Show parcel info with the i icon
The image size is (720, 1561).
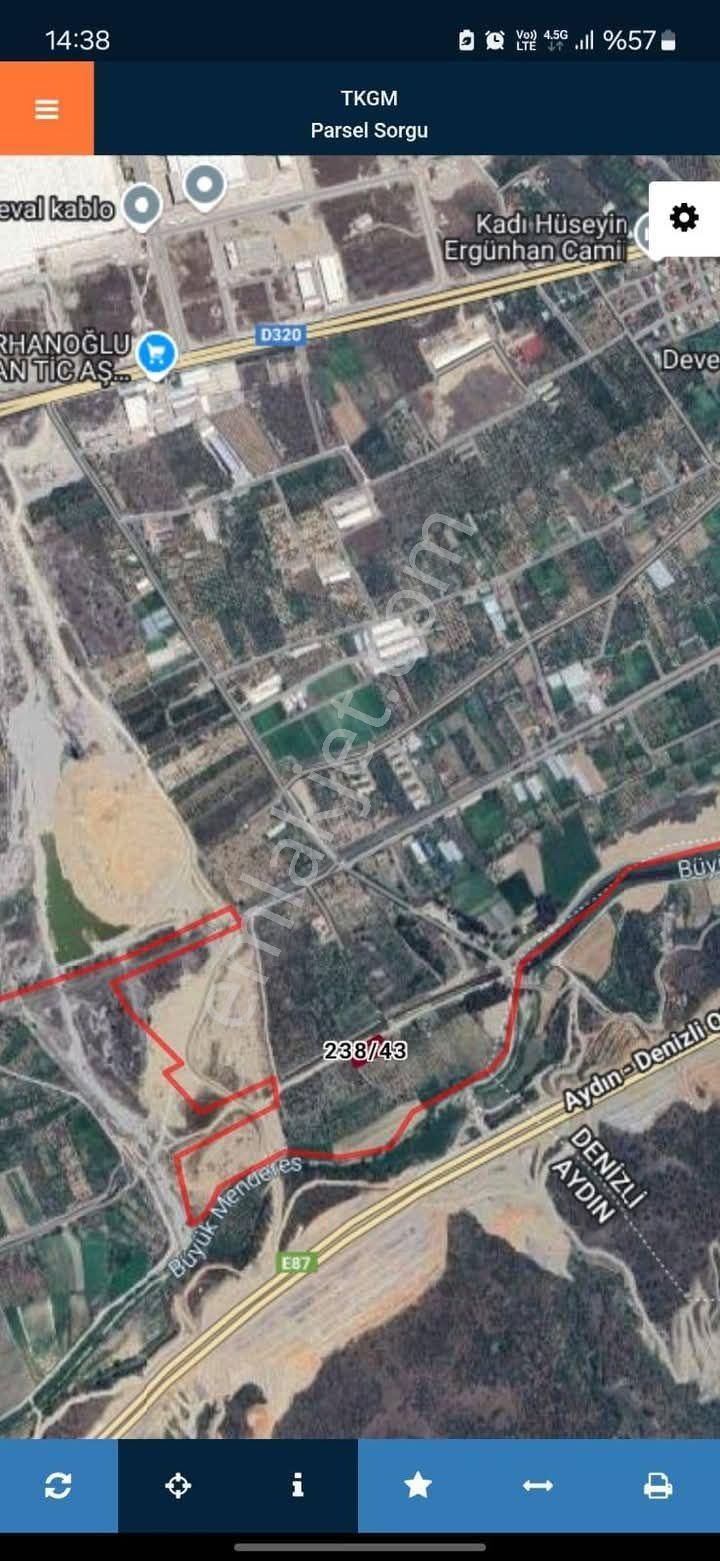pyautogui.click(x=298, y=1486)
